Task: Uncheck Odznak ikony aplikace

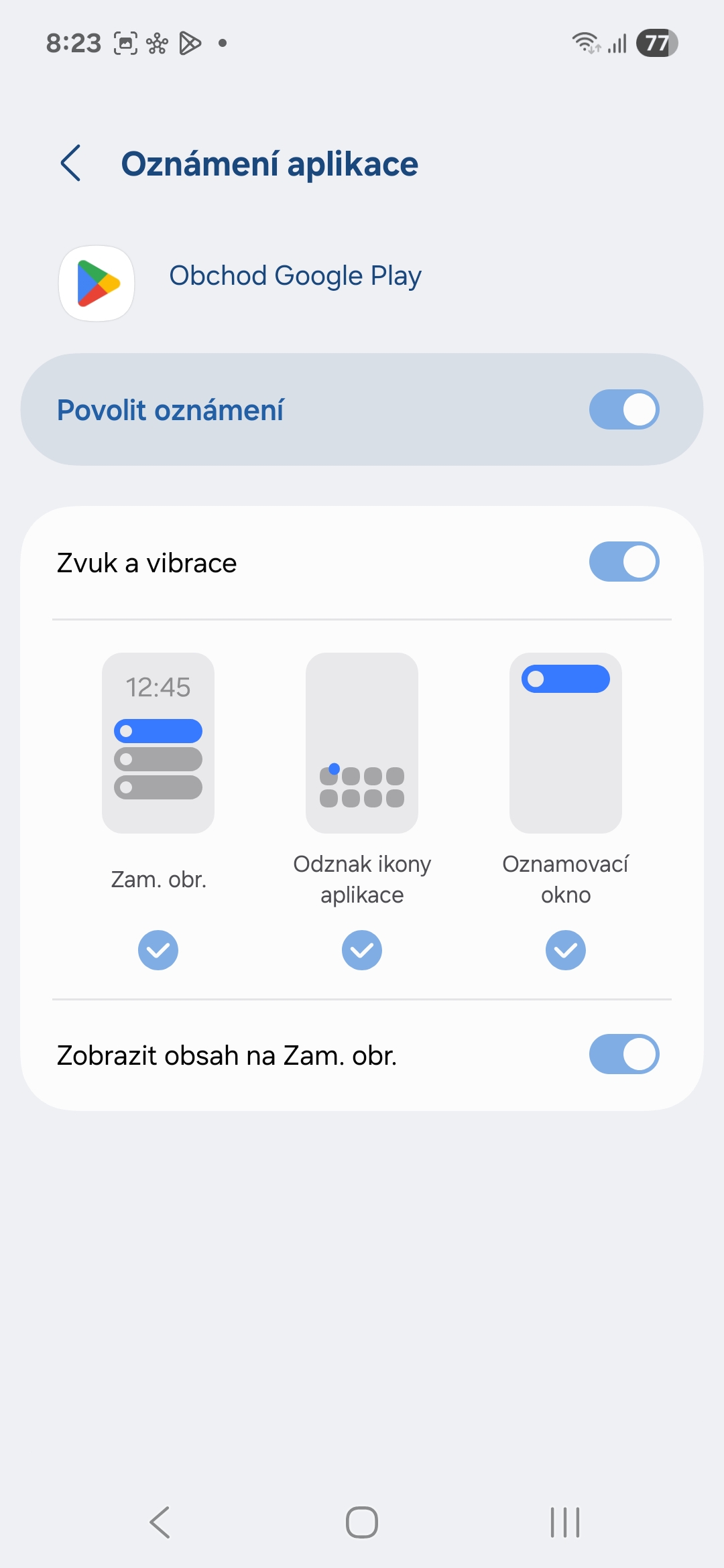Action: pos(362,950)
